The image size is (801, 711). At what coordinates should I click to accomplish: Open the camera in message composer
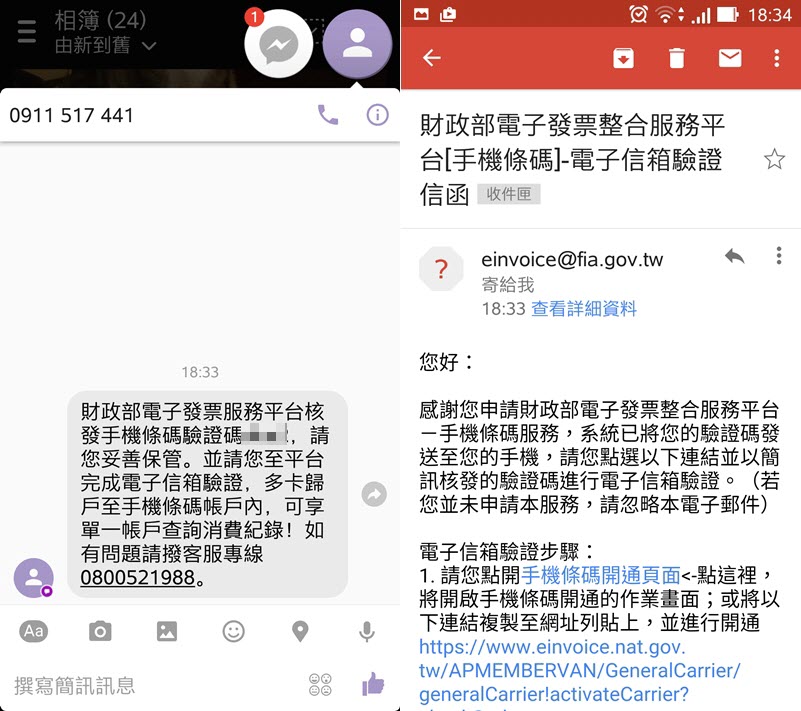(99, 631)
